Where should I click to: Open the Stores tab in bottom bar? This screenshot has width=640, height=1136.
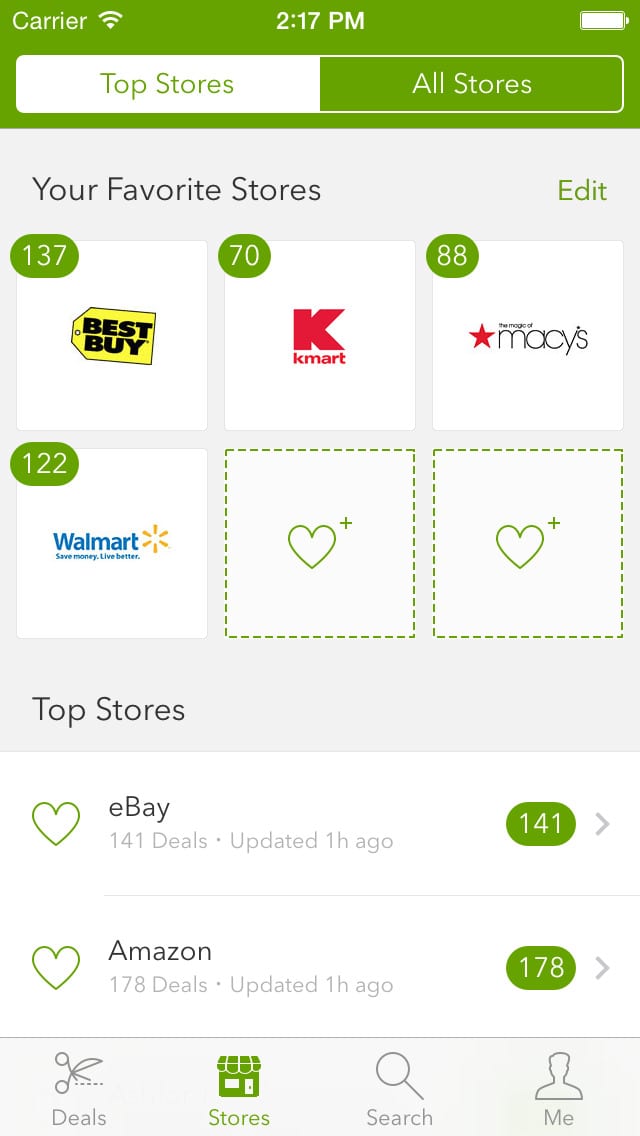(239, 1089)
